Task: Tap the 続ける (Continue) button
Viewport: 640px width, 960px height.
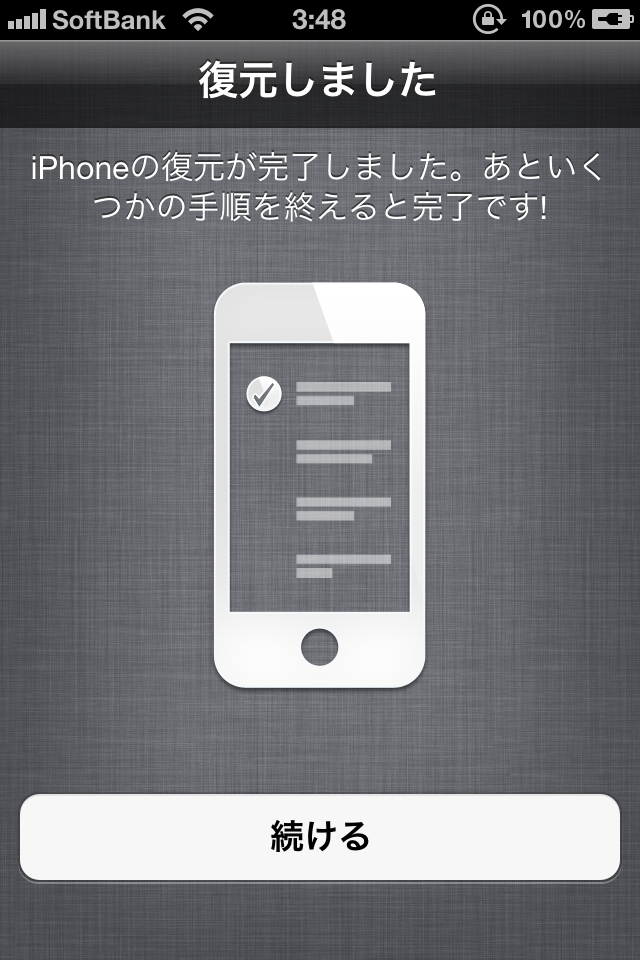Action: 320,837
